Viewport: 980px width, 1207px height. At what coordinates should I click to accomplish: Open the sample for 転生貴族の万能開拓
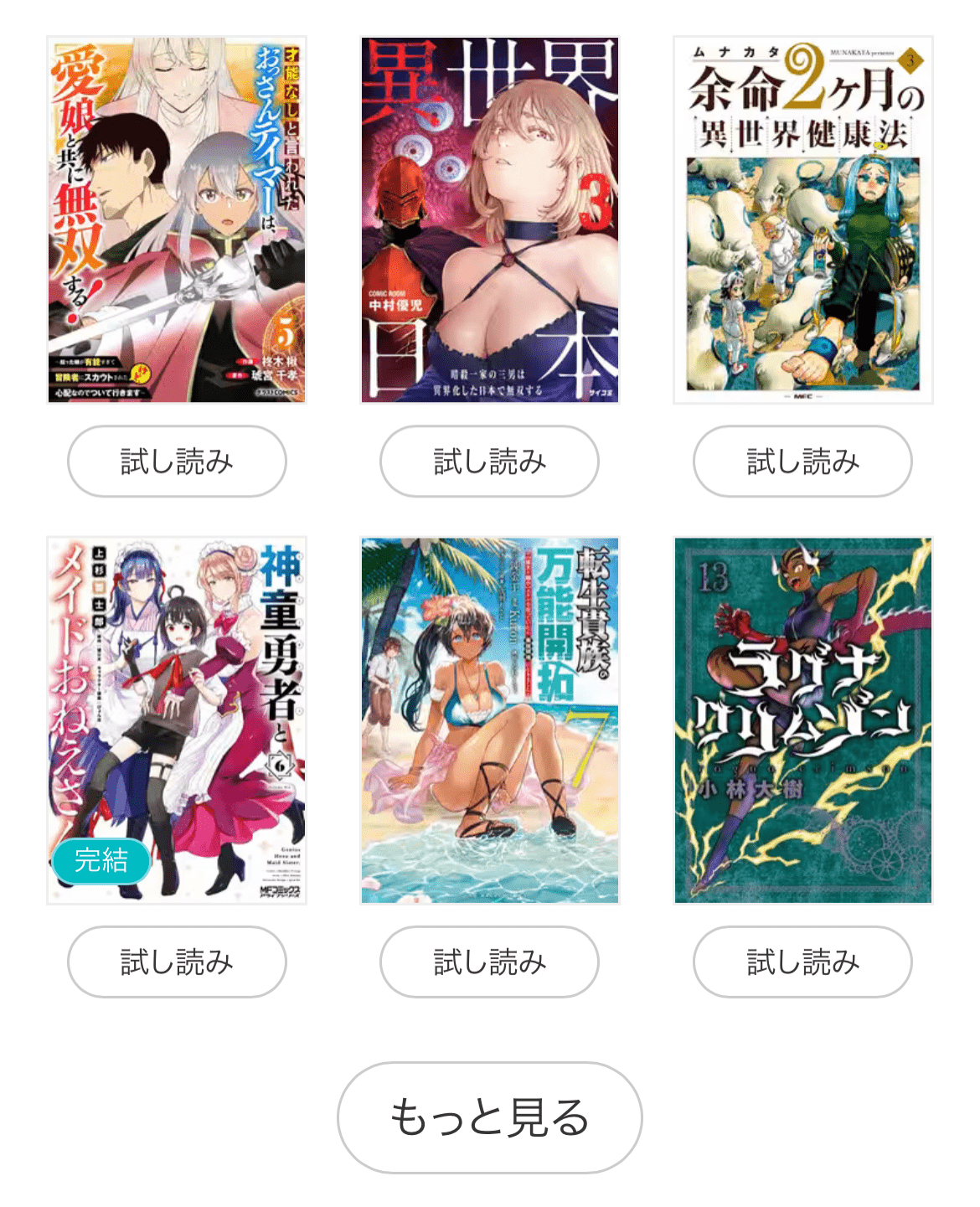tap(488, 961)
